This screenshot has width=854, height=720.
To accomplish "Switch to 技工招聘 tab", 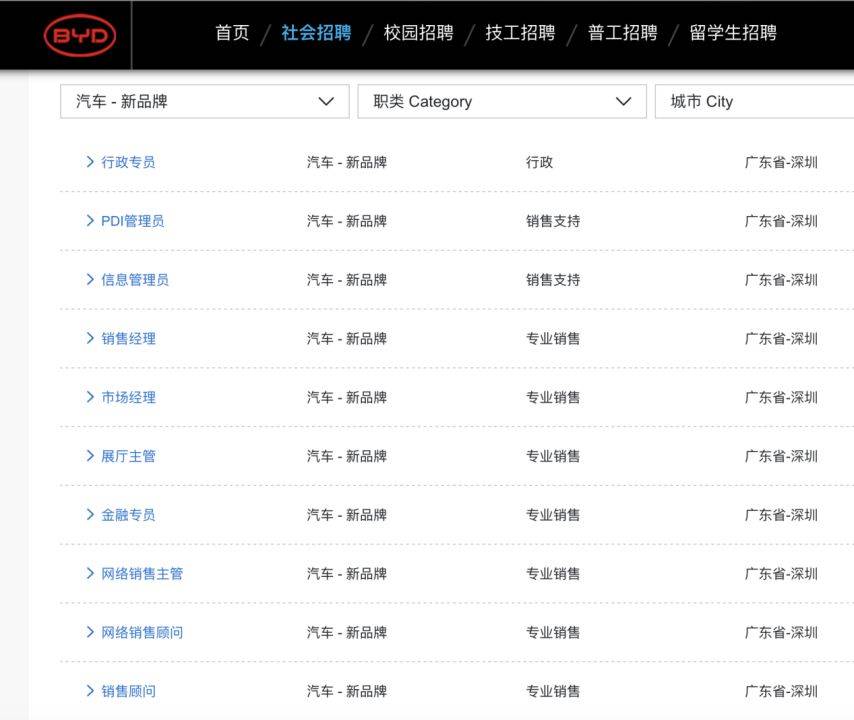I will click(520, 33).
